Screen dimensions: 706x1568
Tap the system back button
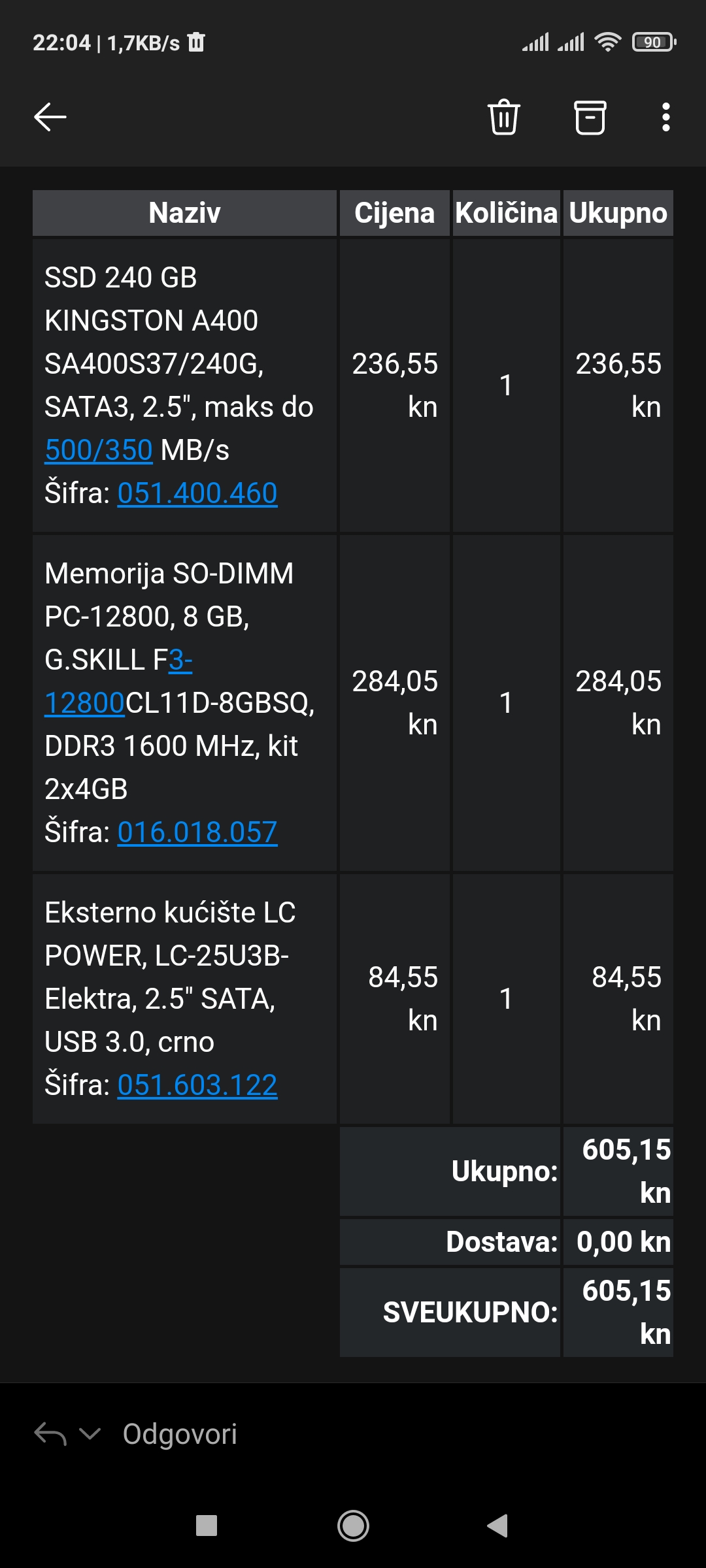498,1526
